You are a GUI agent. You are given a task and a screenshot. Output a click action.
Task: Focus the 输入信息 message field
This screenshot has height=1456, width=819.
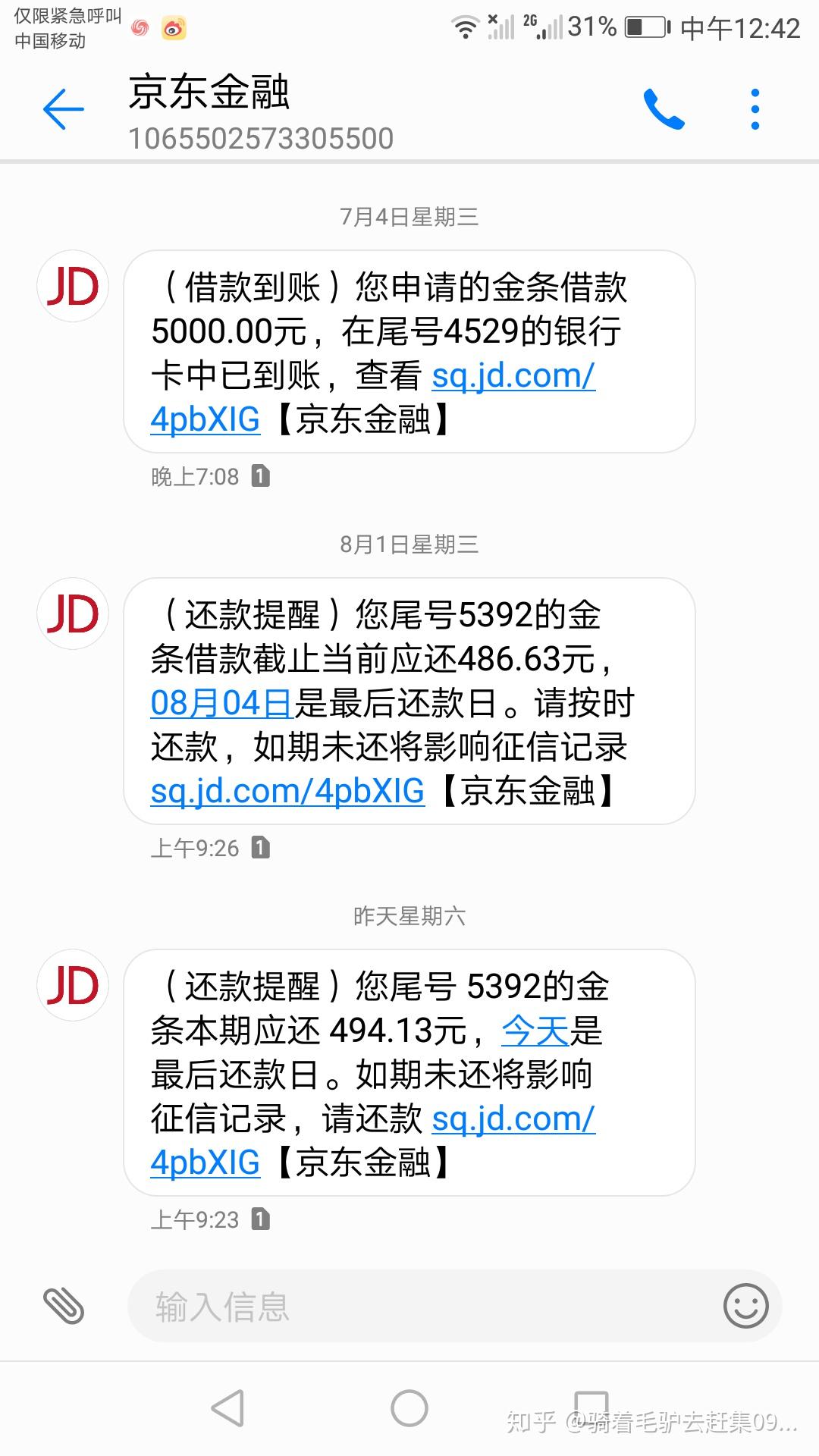[x=425, y=1306]
